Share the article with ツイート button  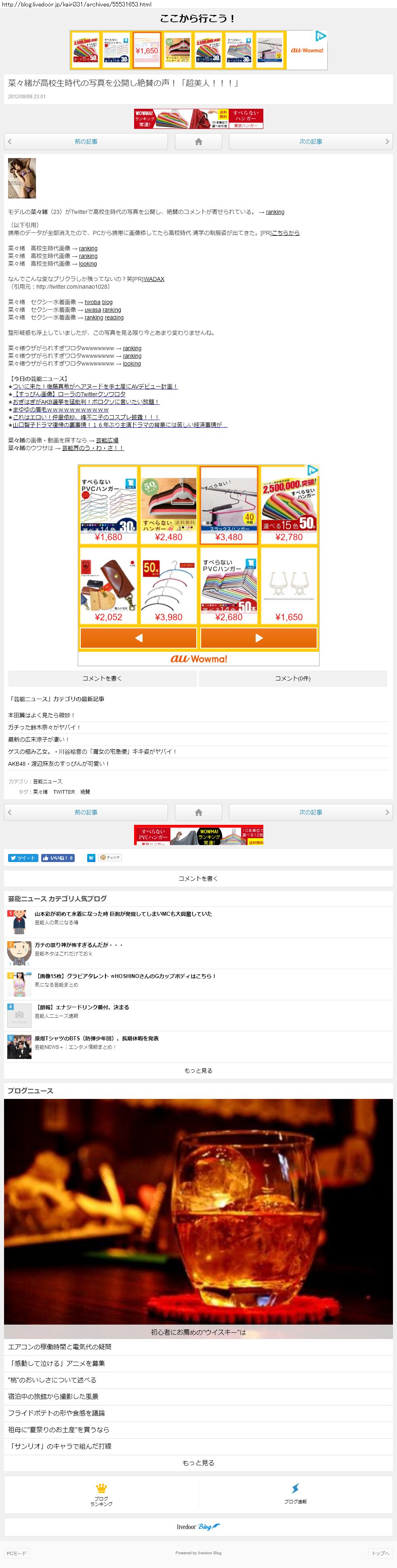(x=23, y=858)
